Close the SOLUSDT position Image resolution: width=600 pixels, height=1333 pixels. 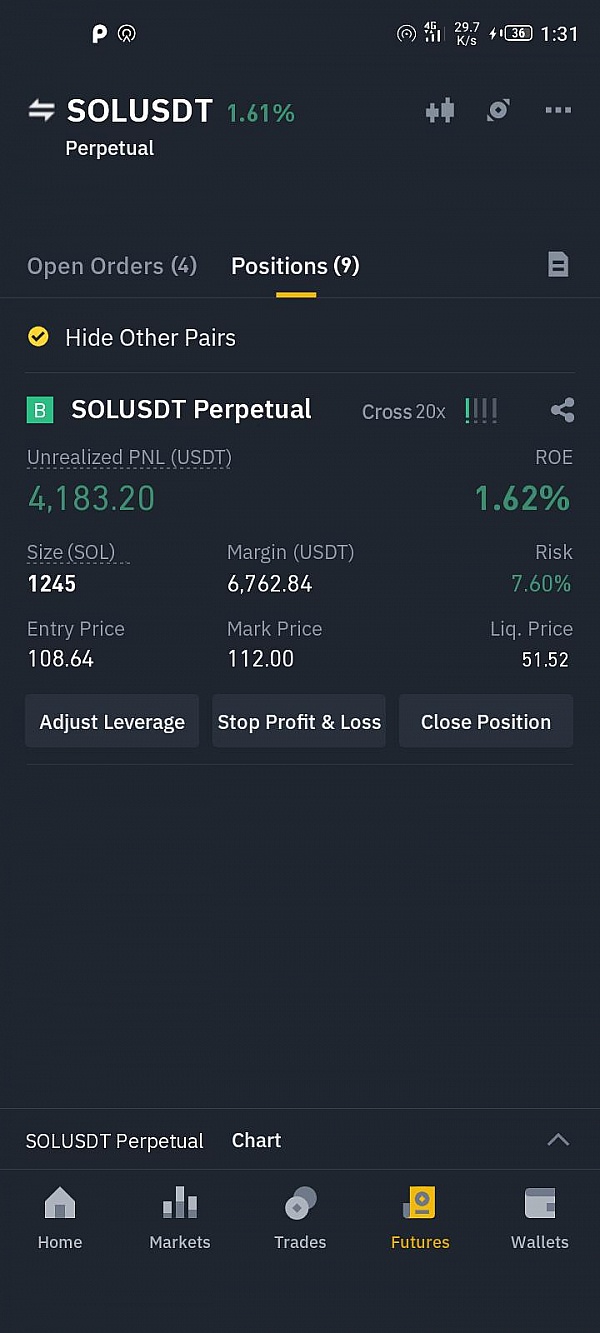click(x=486, y=722)
